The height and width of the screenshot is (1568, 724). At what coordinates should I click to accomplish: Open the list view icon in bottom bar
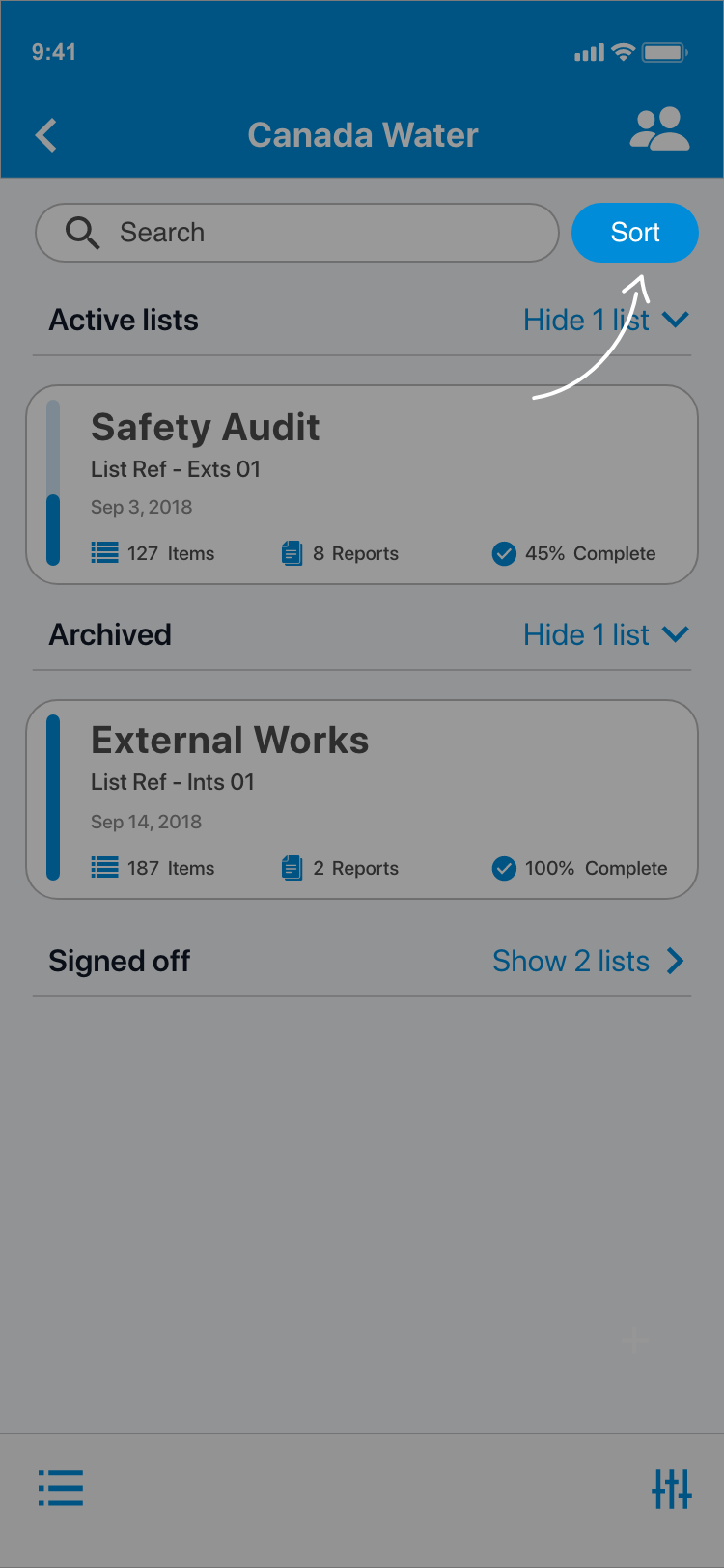pyautogui.click(x=61, y=1488)
